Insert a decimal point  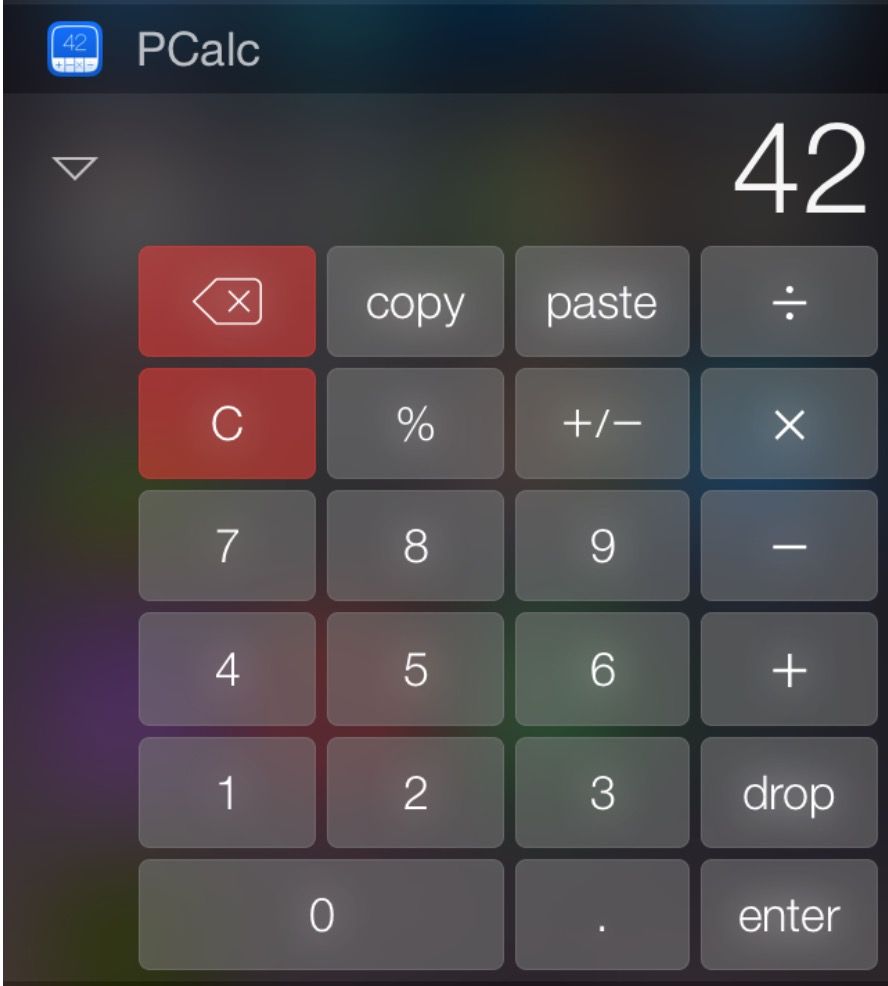pos(601,914)
